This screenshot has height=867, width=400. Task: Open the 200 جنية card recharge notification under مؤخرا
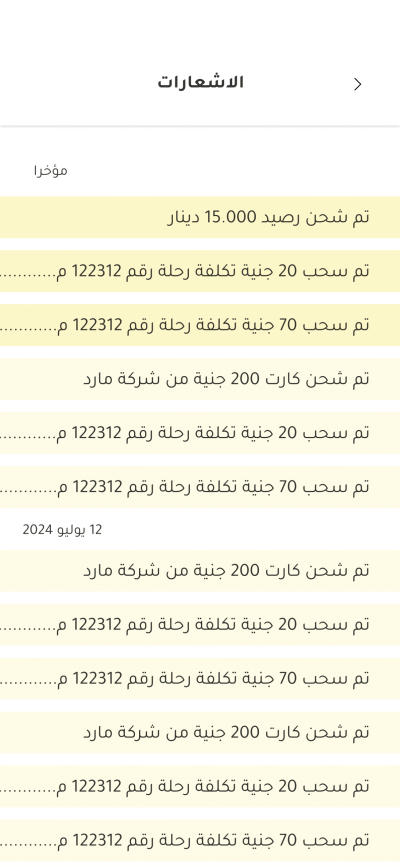pyautogui.click(x=200, y=379)
